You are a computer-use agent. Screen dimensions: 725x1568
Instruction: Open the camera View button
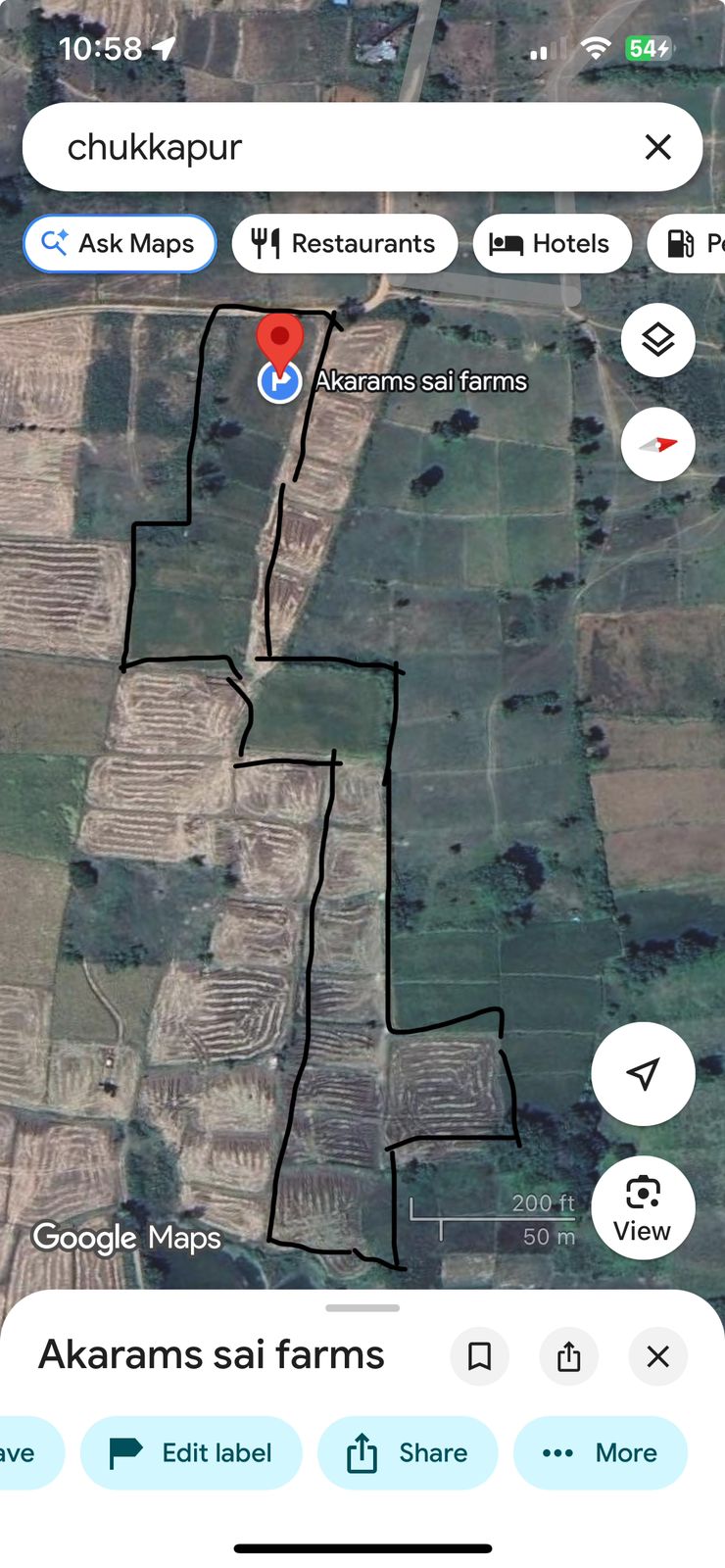click(643, 1206)
